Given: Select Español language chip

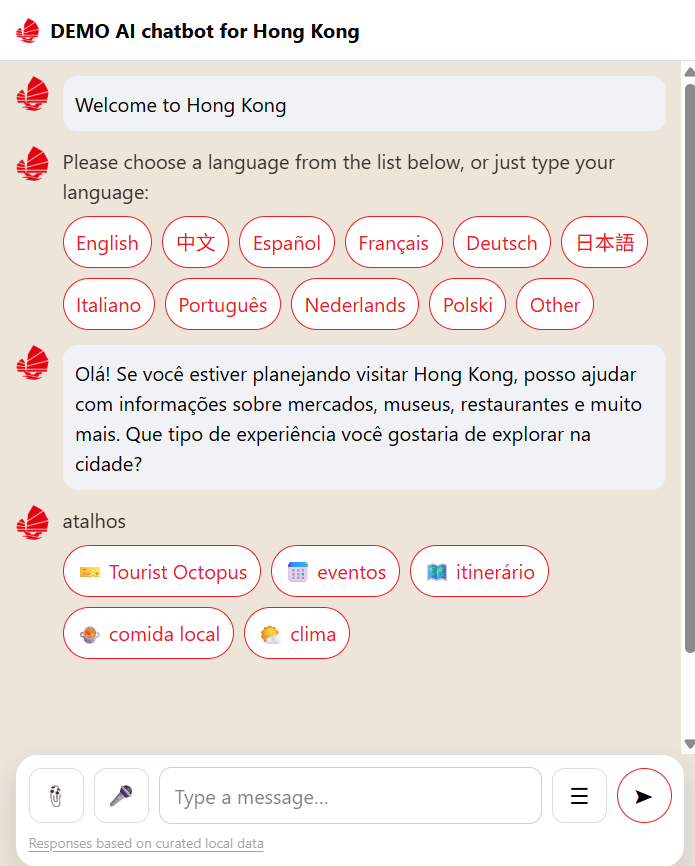Looking at the screenshot, I should click(287, 243).
